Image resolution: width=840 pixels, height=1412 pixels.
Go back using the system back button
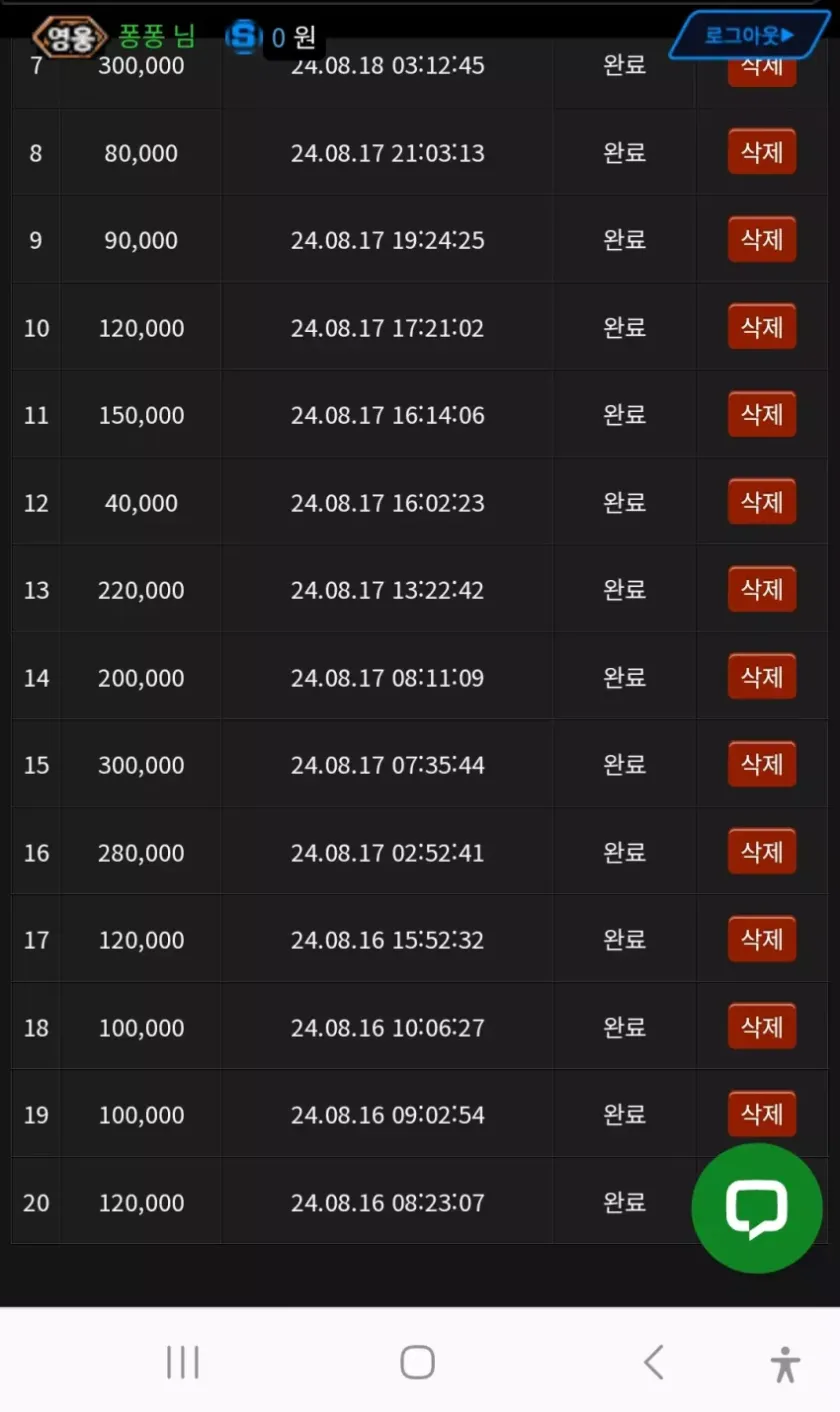653,1362
